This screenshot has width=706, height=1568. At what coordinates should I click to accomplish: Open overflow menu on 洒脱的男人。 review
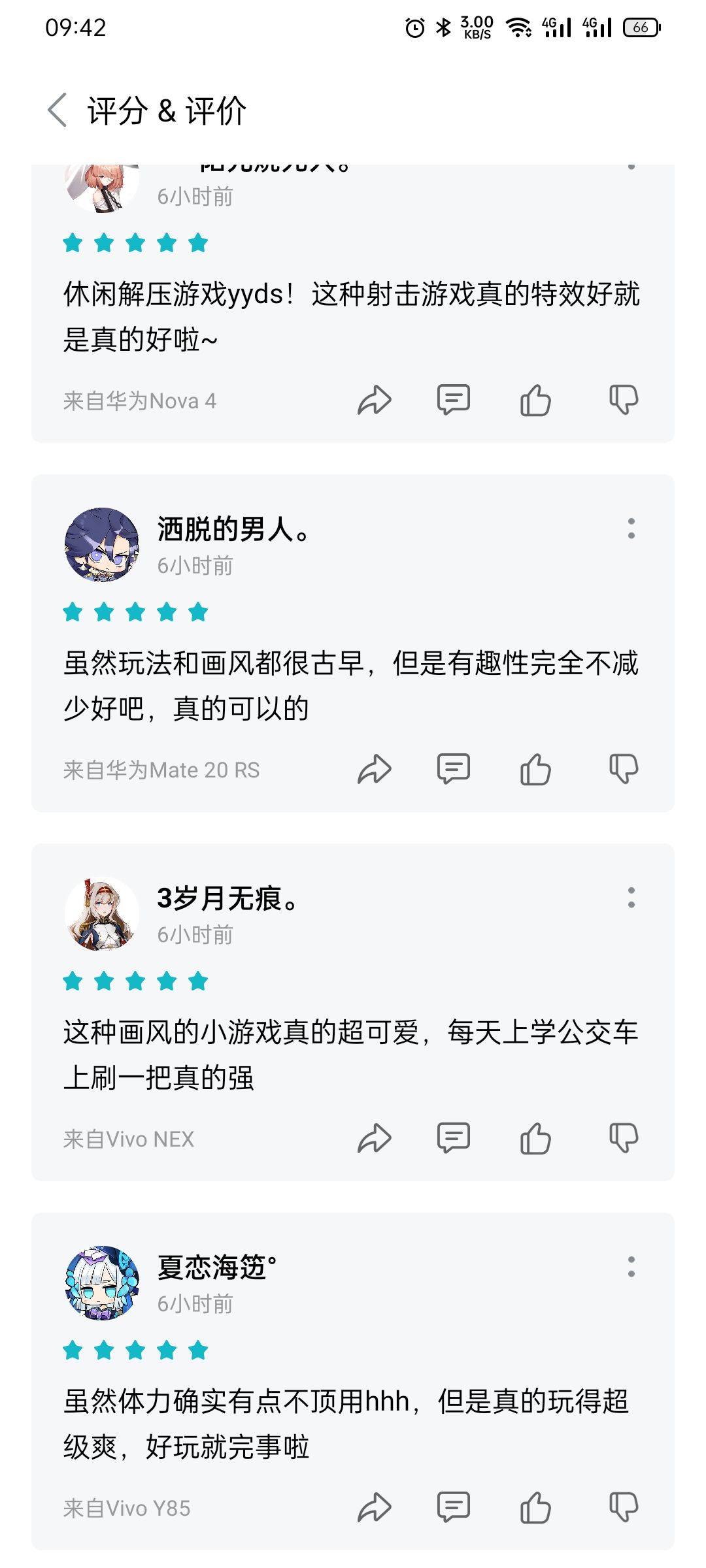pos(631,529)
